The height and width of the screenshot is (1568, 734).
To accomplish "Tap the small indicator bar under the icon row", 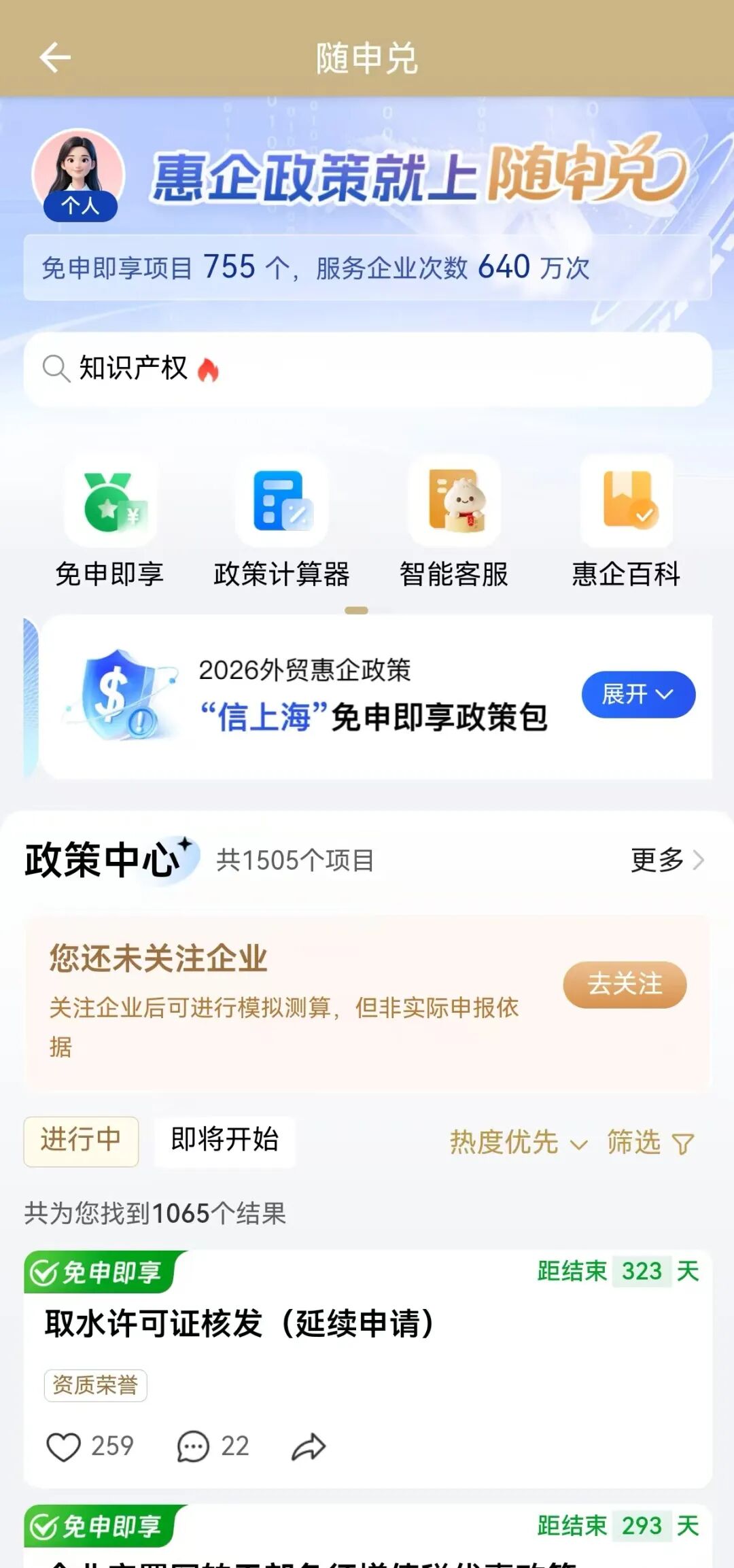I will tap(357, 610).
